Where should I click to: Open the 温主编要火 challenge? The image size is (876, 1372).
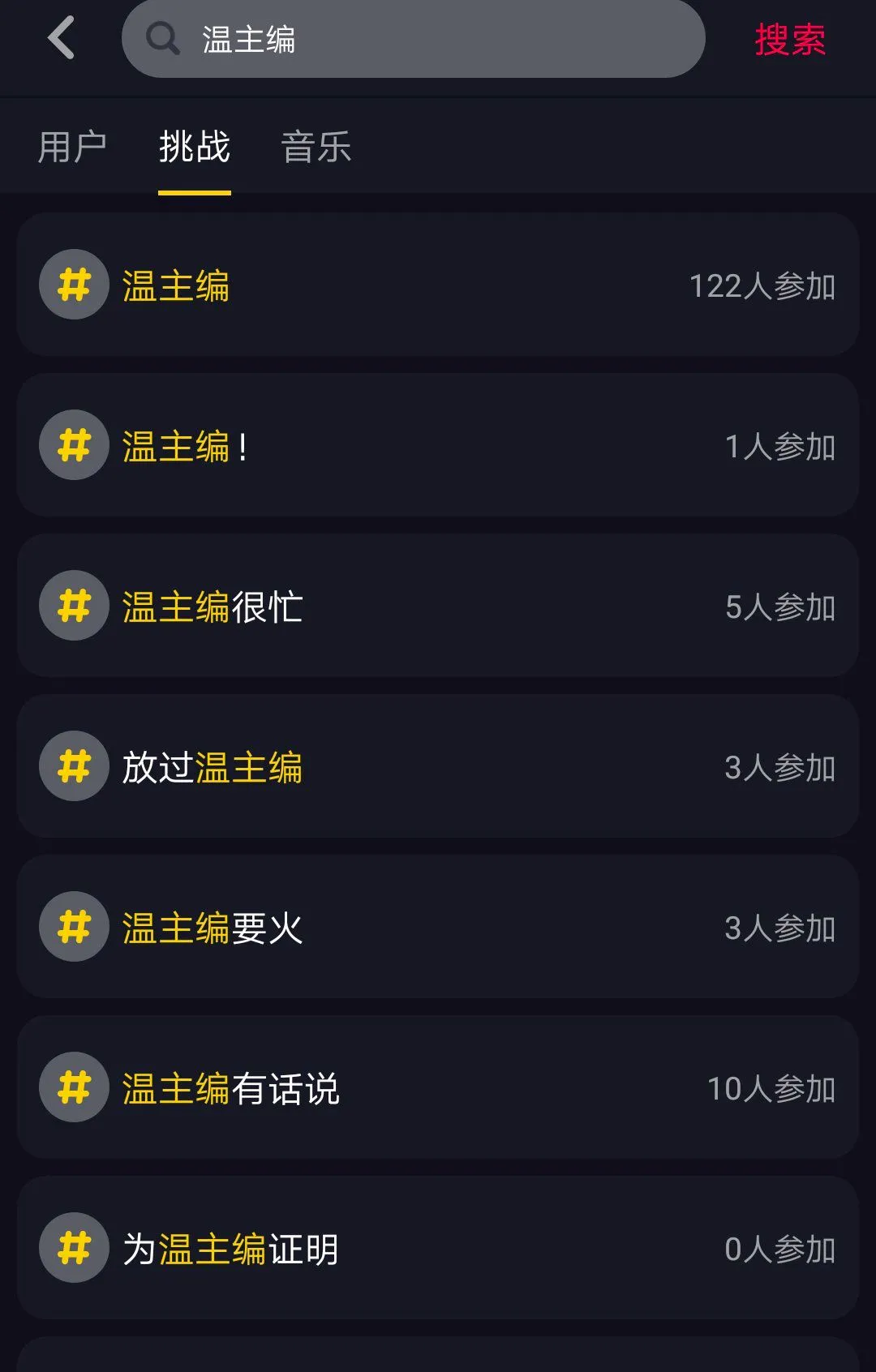[x=438, y=927]
